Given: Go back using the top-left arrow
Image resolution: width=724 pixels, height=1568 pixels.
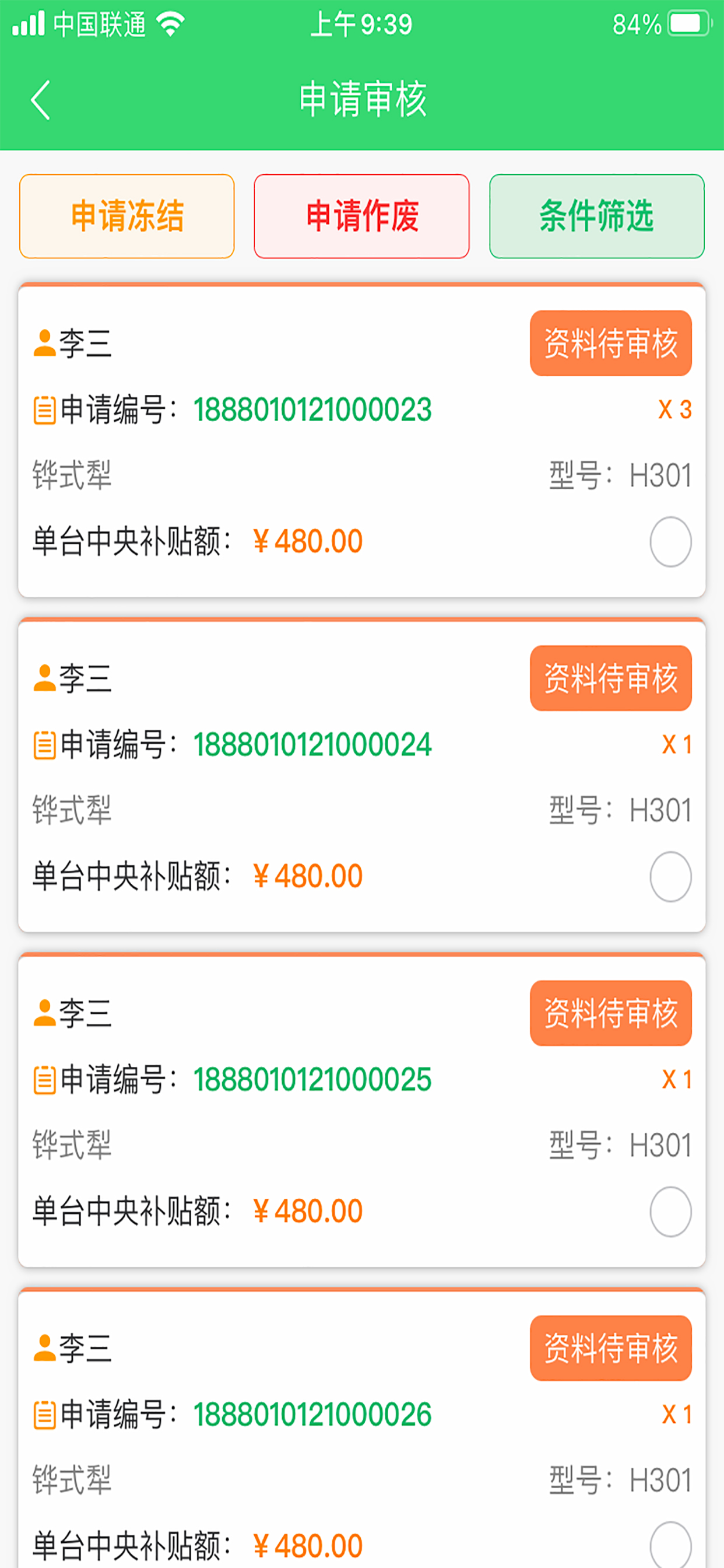Looking at the screenshot, I should [40, 100].
